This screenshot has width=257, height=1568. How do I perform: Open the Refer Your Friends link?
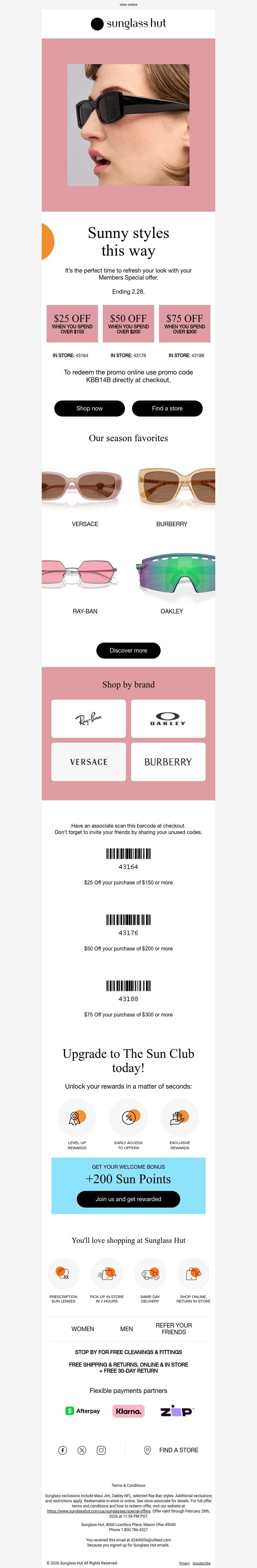tap(173, 1328)
